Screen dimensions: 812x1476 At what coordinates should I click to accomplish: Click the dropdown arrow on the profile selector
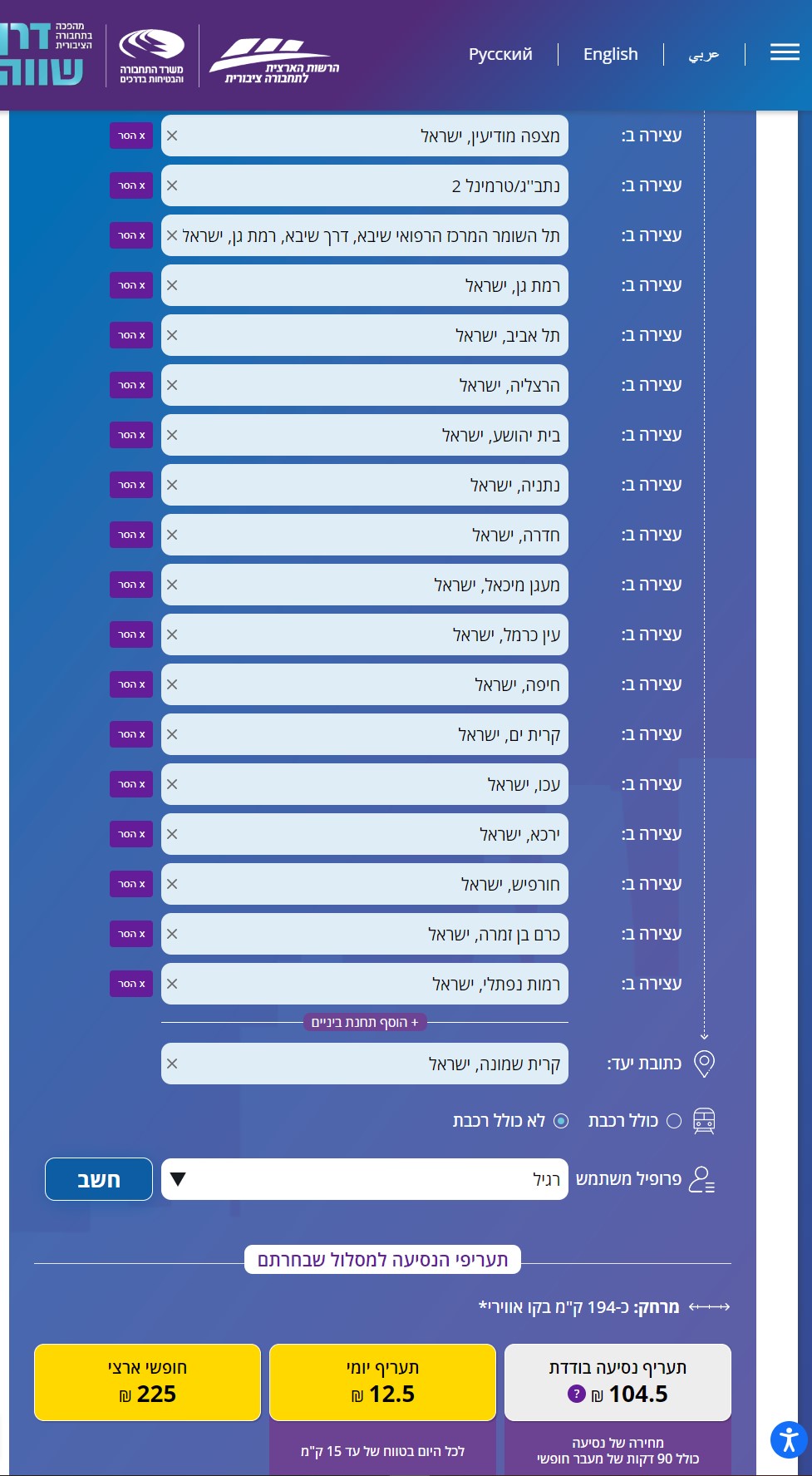[x=177, y=1178]
